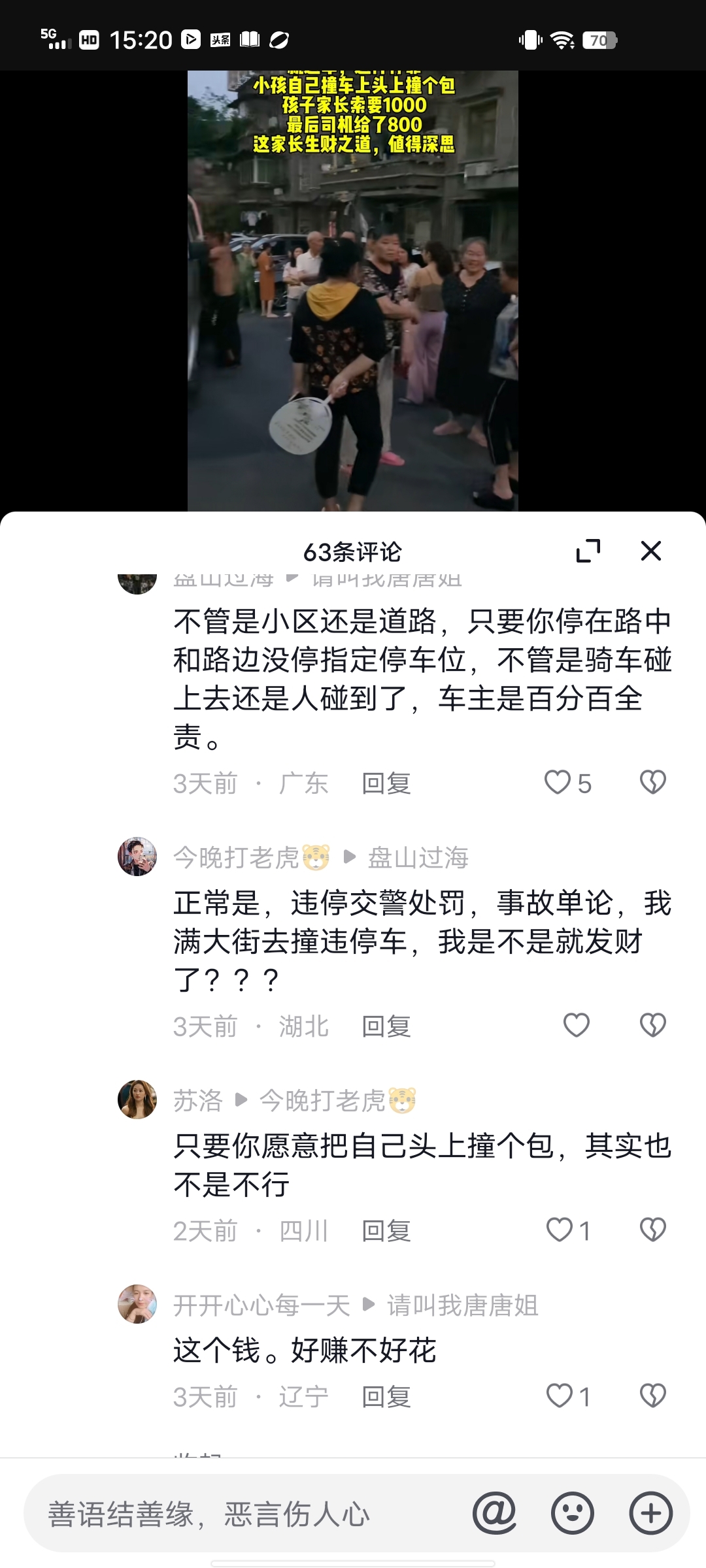Close the comments panel
The image size is (706, 1568).
click(650, 551)
